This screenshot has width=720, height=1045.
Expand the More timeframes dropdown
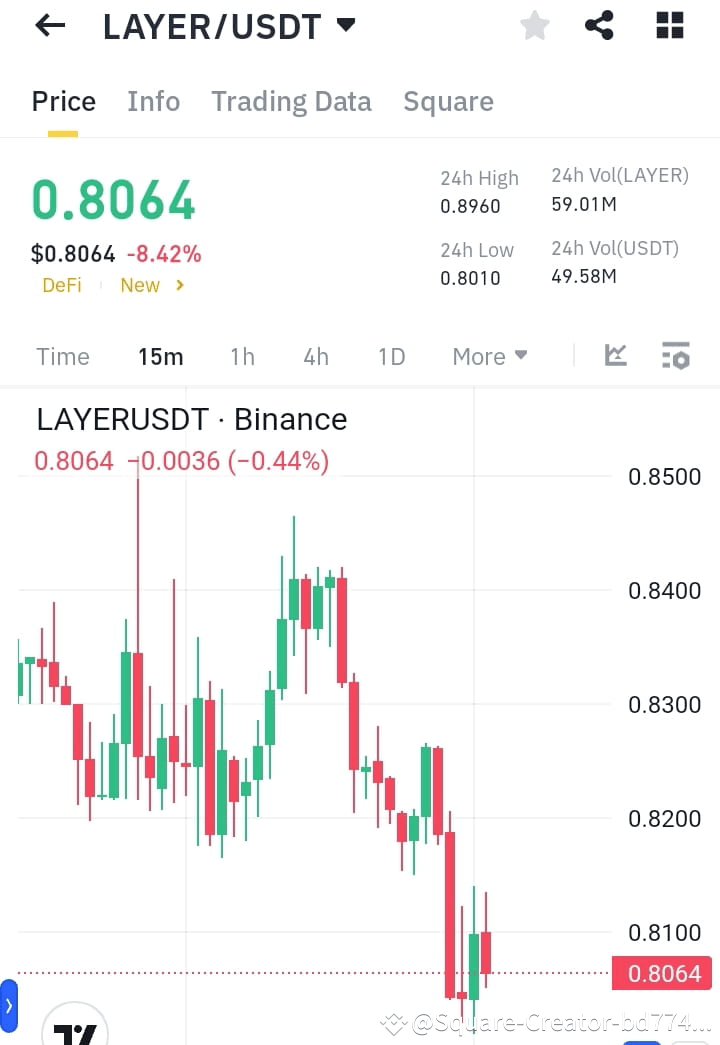pos(489,356)
